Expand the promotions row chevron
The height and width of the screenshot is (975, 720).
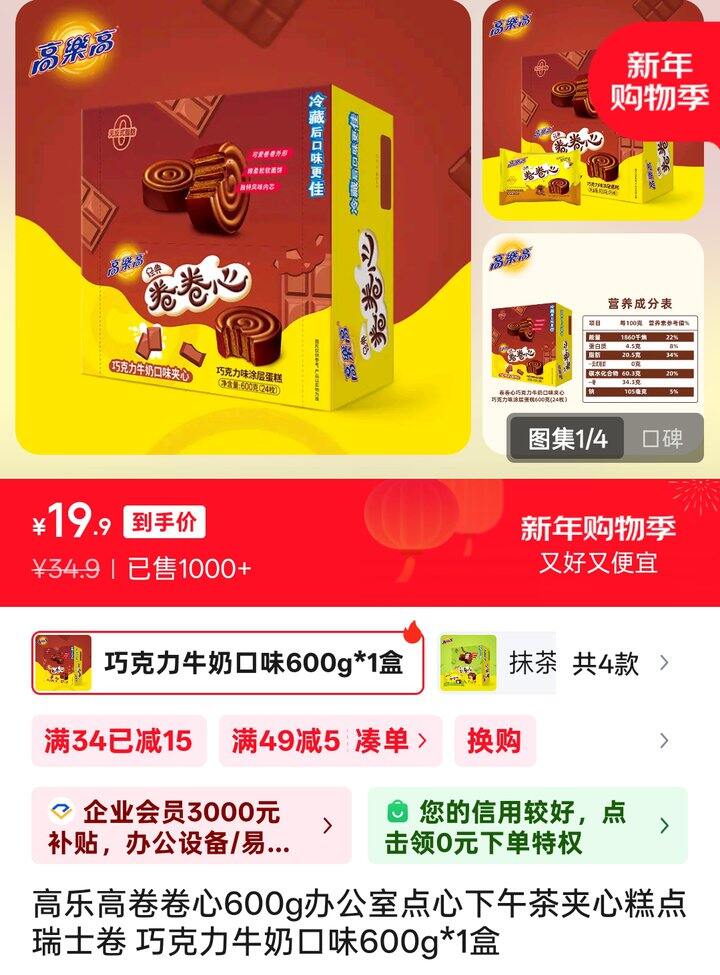[x=664, y=741]
